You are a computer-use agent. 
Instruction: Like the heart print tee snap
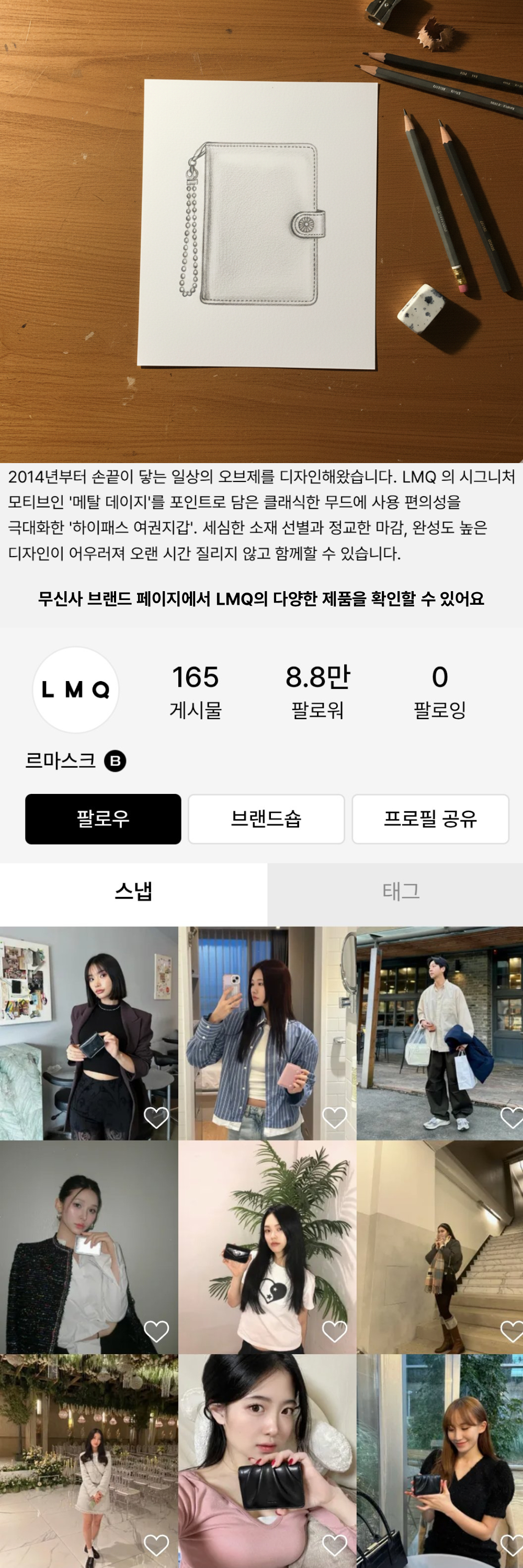click(x=334, y=1331)
